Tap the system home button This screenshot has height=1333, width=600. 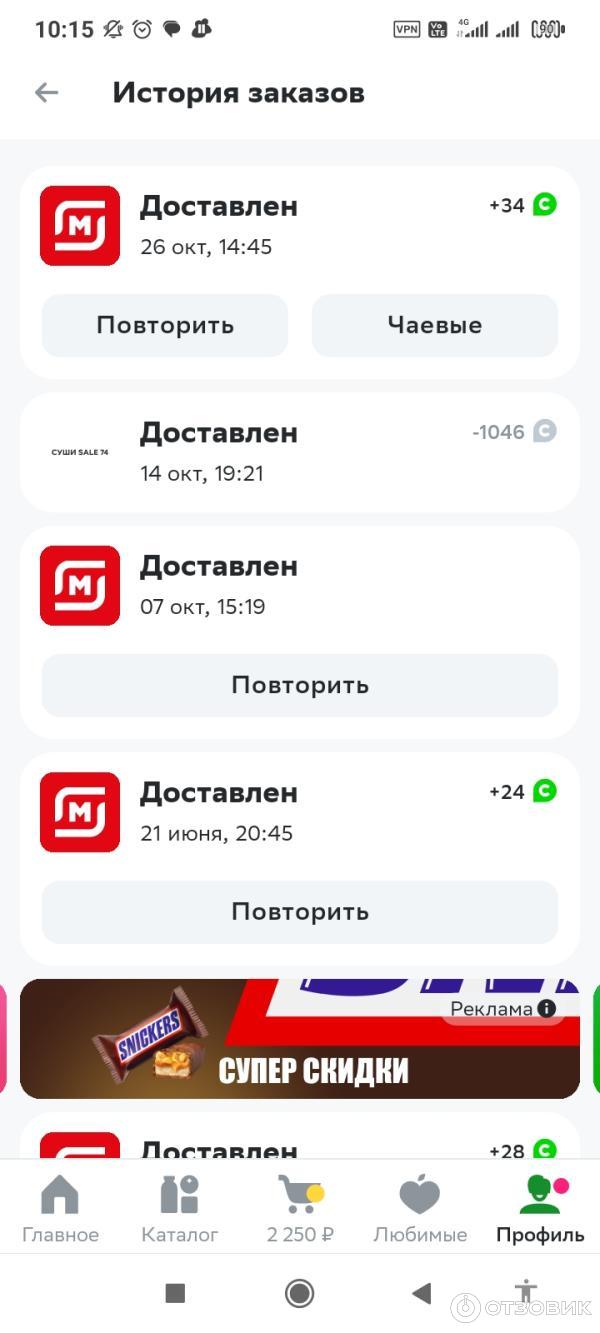[299, 1293]
